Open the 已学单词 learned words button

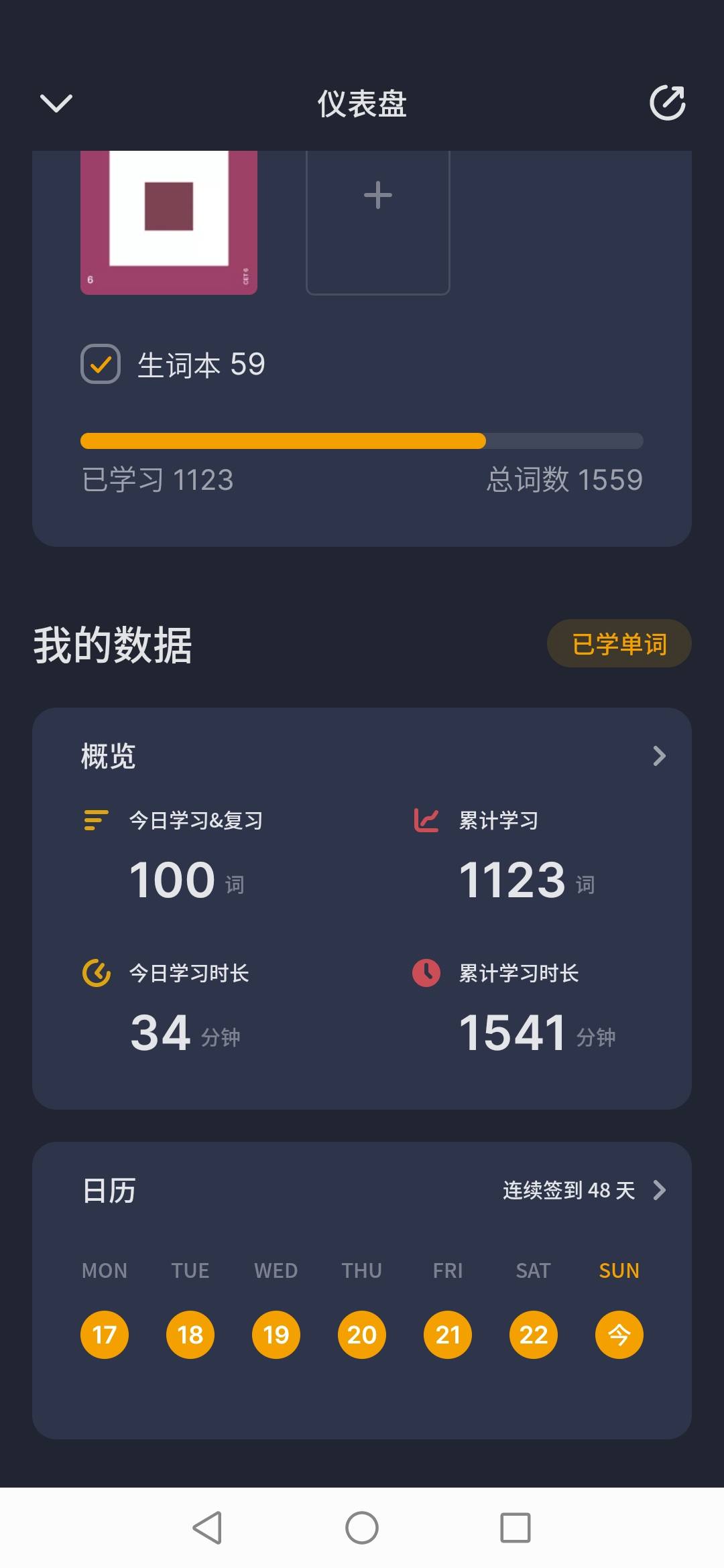(618, 643)
